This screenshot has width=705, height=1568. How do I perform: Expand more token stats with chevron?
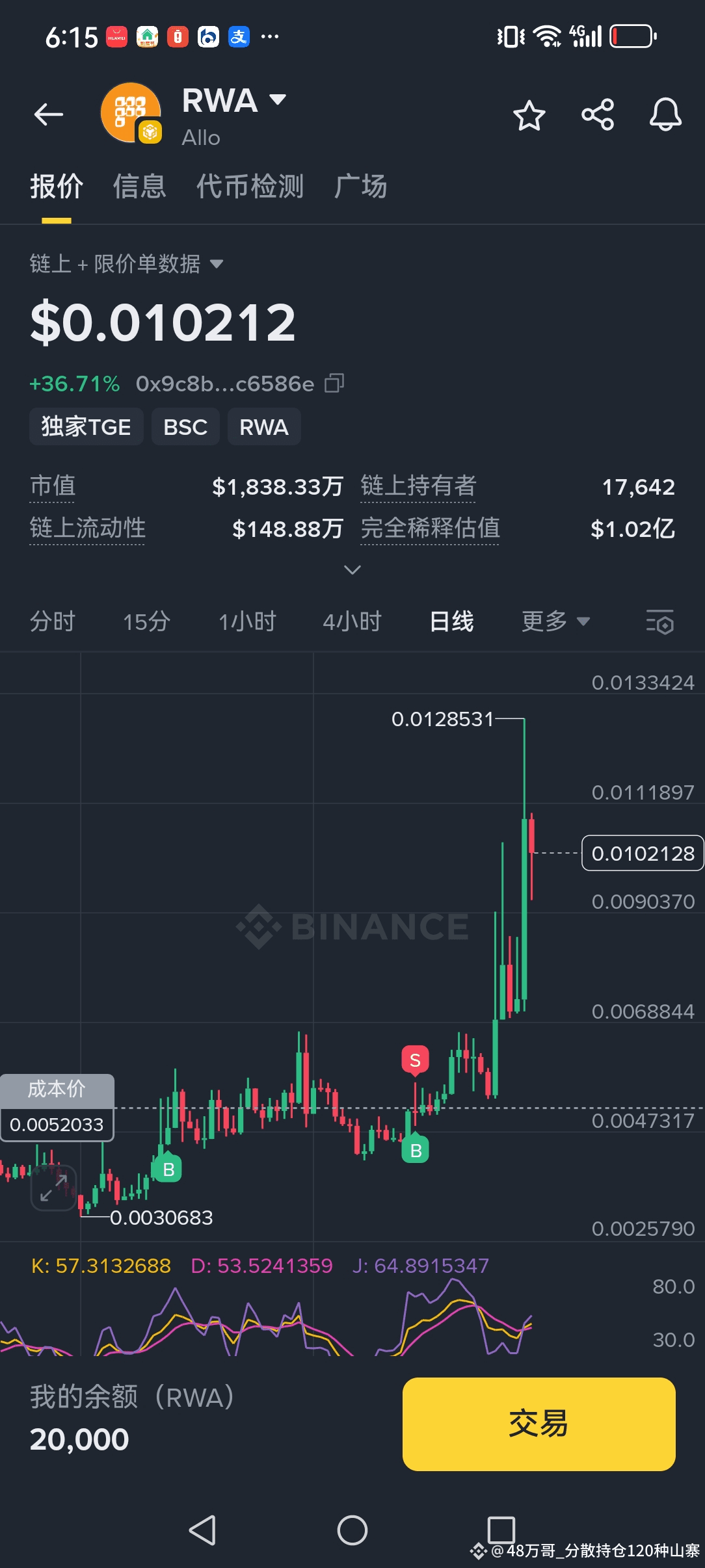(x=352, y=570)
